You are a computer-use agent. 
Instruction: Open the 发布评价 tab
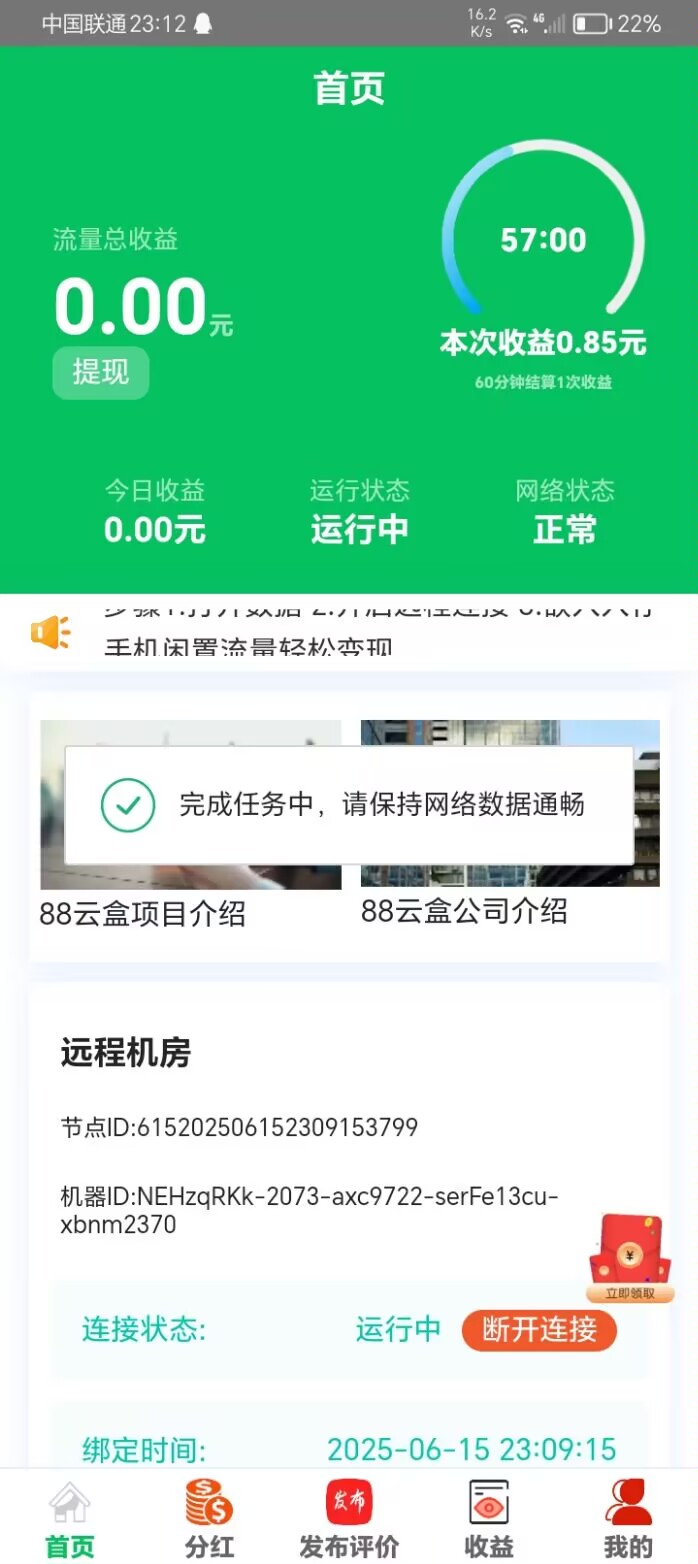349,1519
